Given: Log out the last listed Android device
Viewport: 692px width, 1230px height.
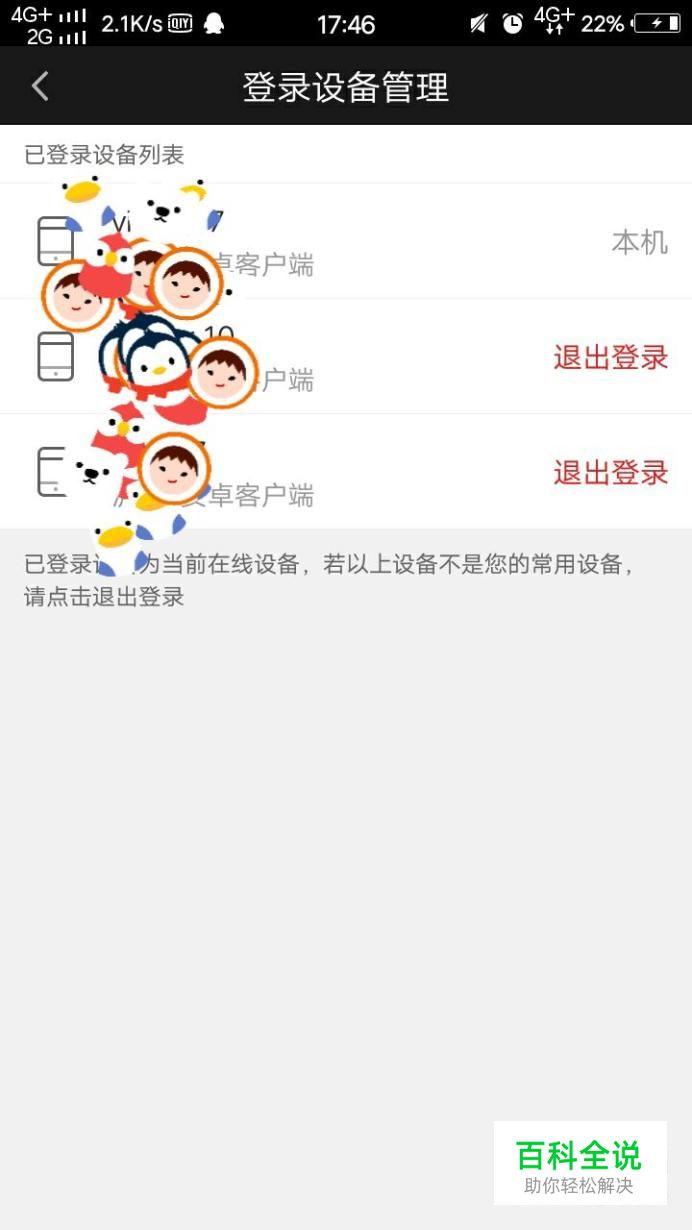Looking at the screenshot, I should 610,472.
